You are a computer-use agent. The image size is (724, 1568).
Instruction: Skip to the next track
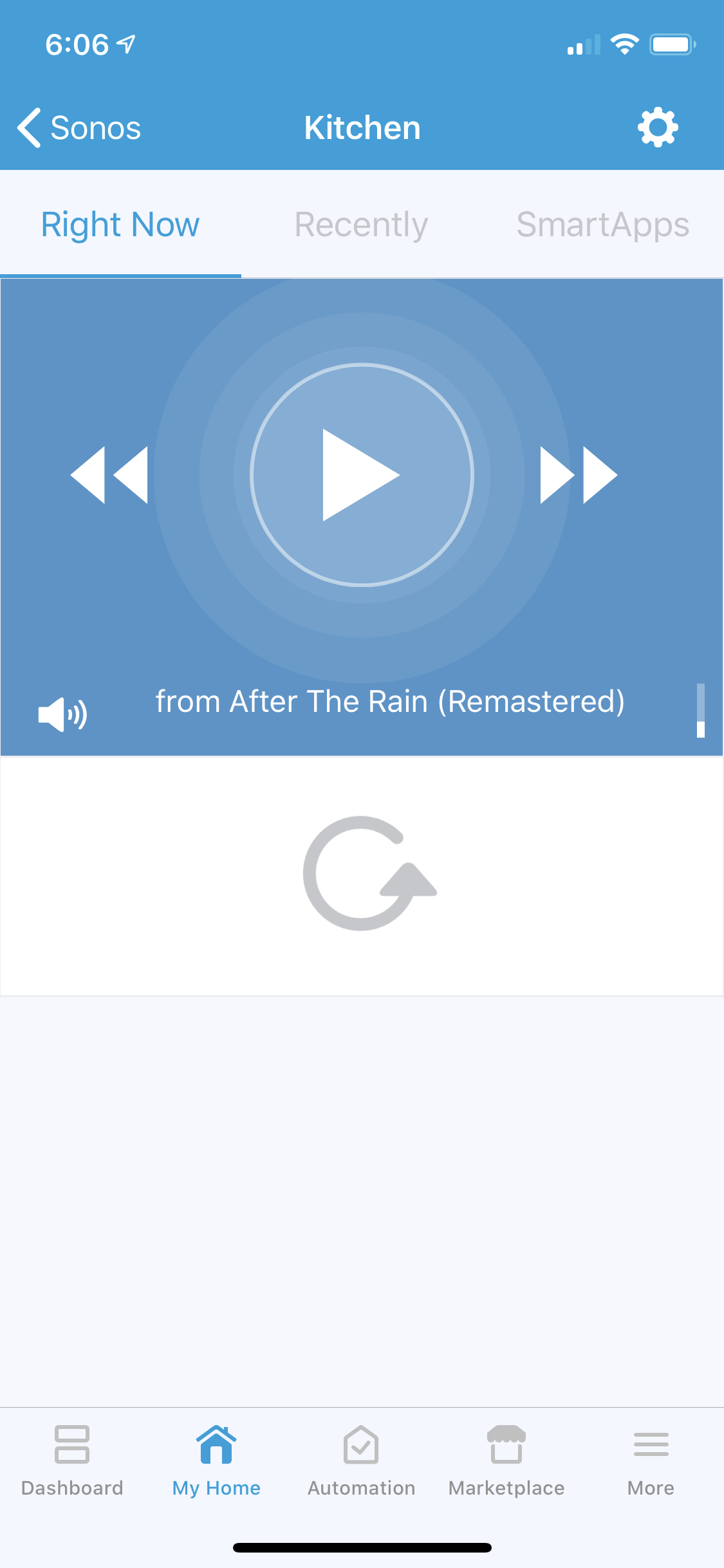(x=579, y=475)
